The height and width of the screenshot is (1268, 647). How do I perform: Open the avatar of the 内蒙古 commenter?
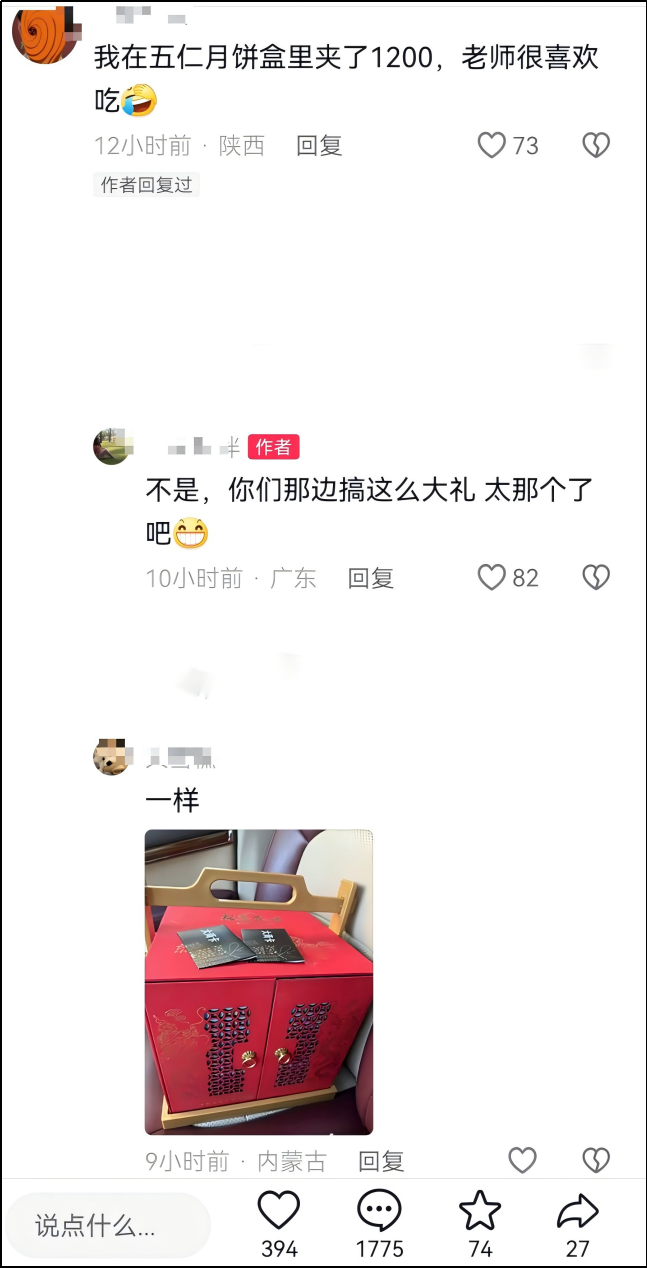[111, 757]
